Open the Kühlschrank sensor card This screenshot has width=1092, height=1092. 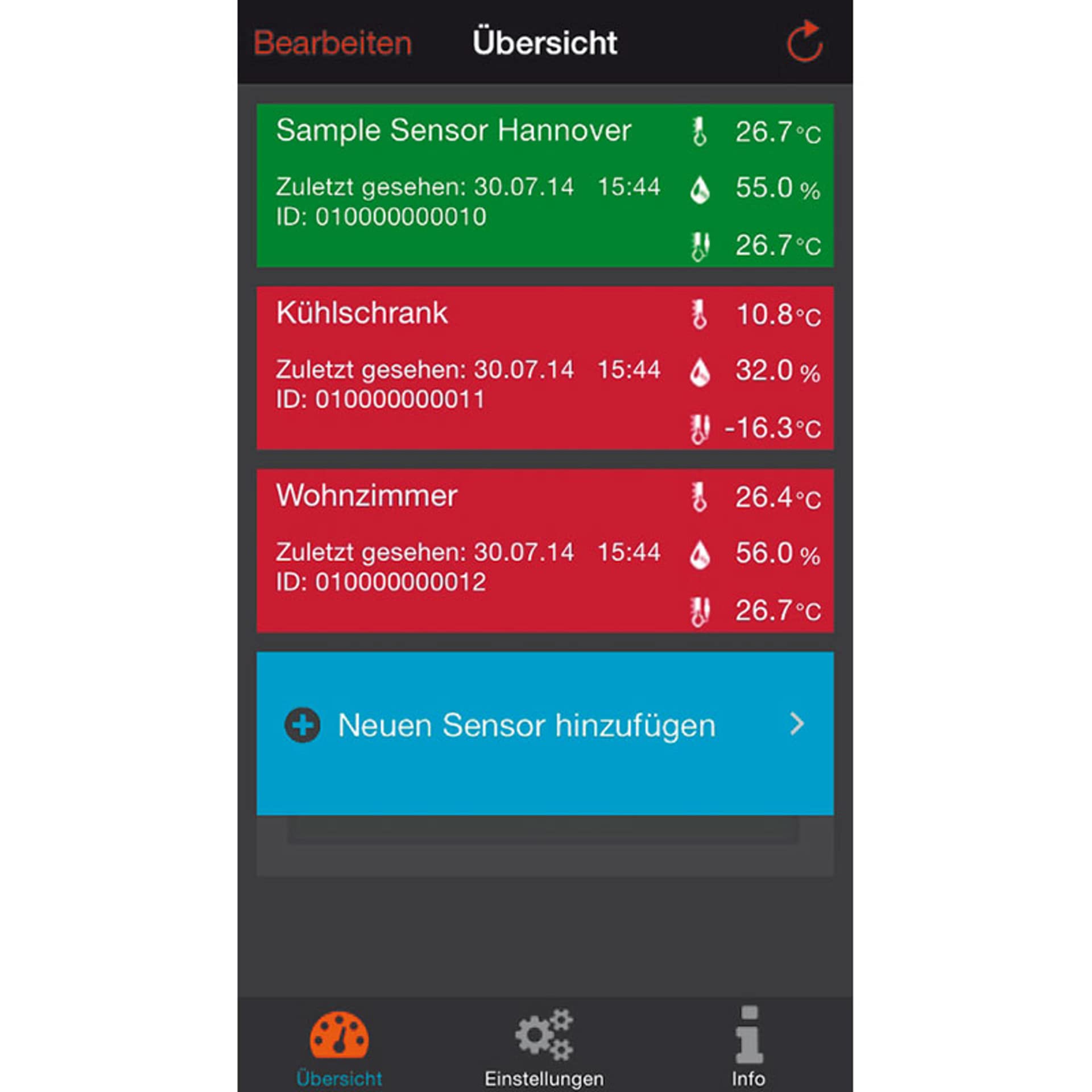545,368
